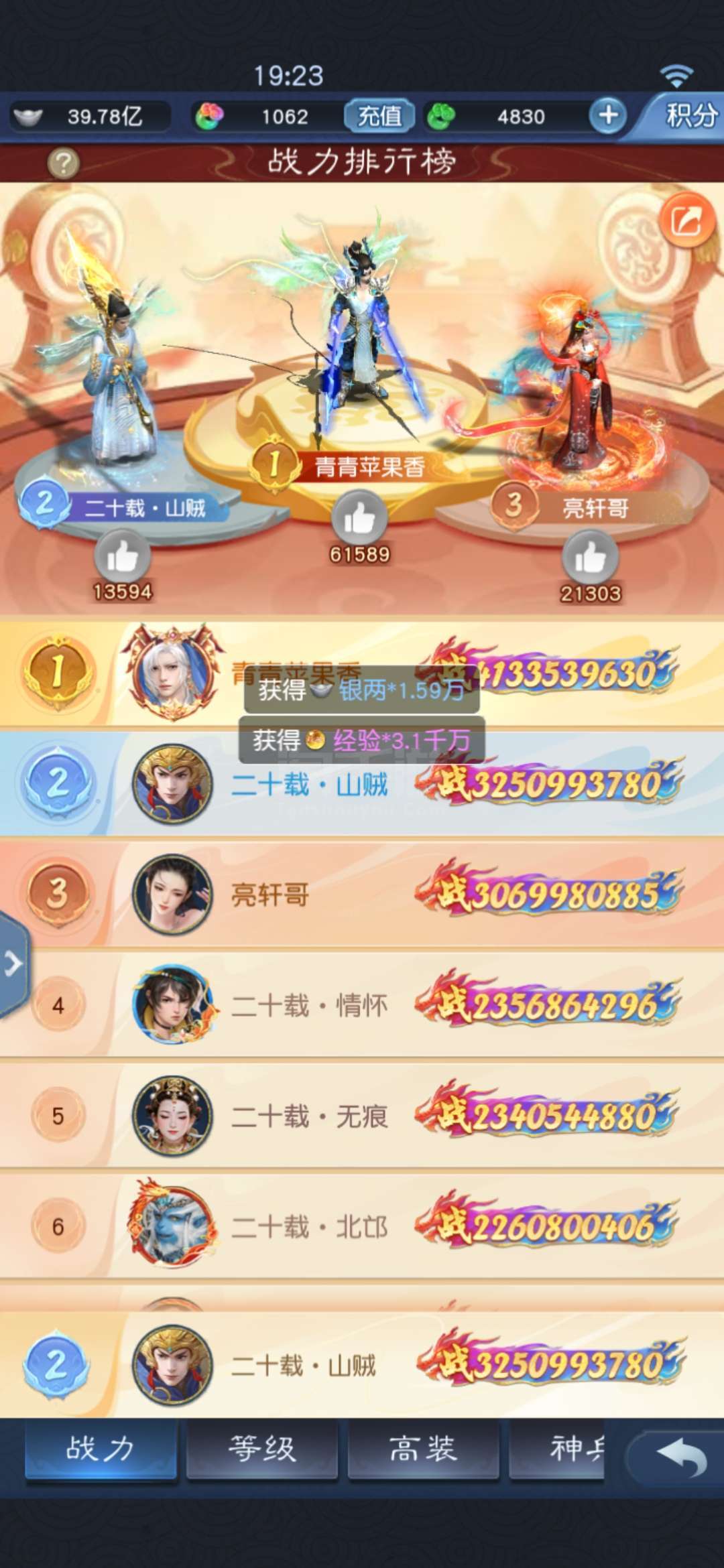Add more jade with the plus button
Viewport: 724px width, 1568px height.
click(608, 115)
